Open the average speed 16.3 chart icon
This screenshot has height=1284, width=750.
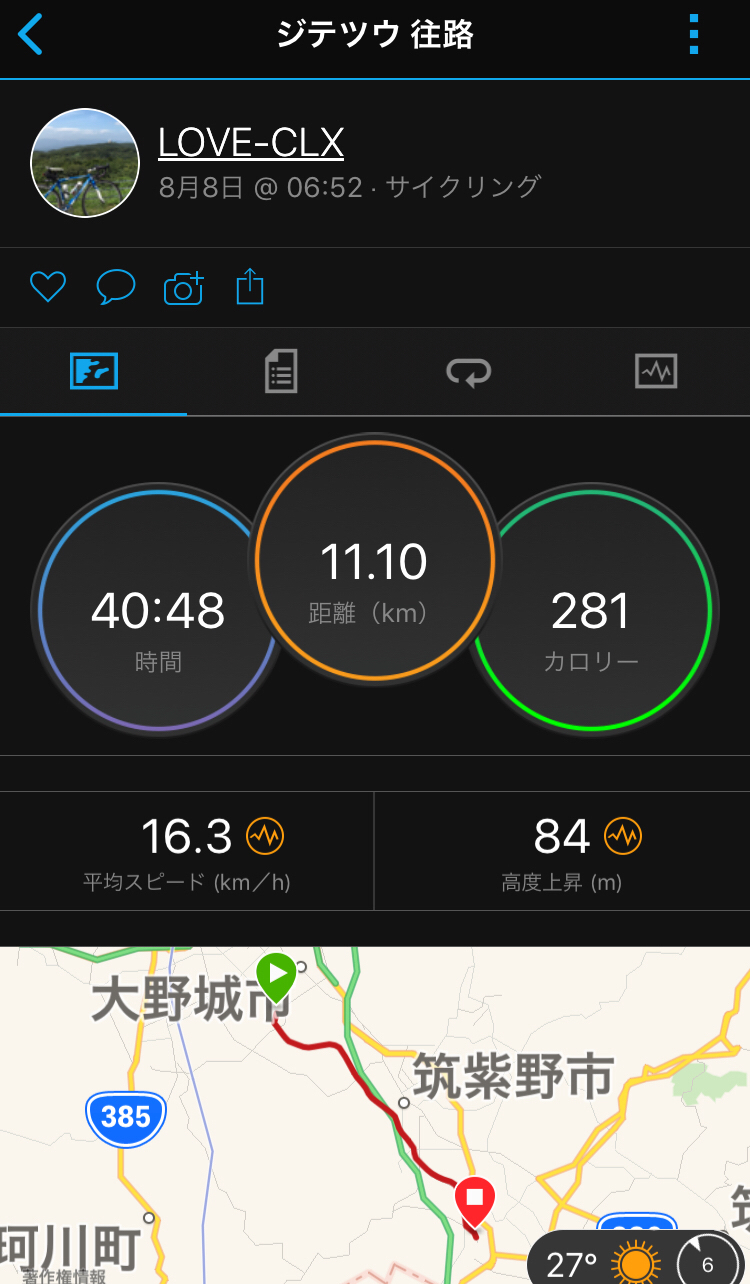tap(266, 835)
